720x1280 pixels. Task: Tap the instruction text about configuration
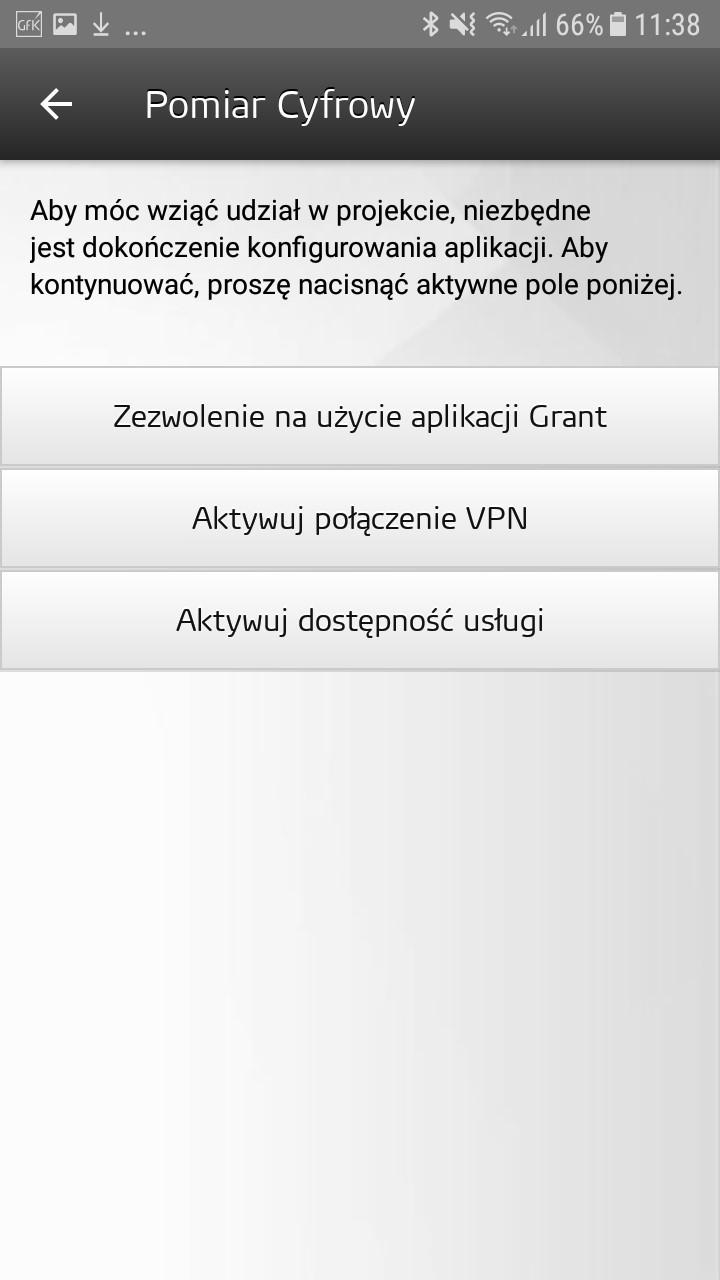pos(355,248)
